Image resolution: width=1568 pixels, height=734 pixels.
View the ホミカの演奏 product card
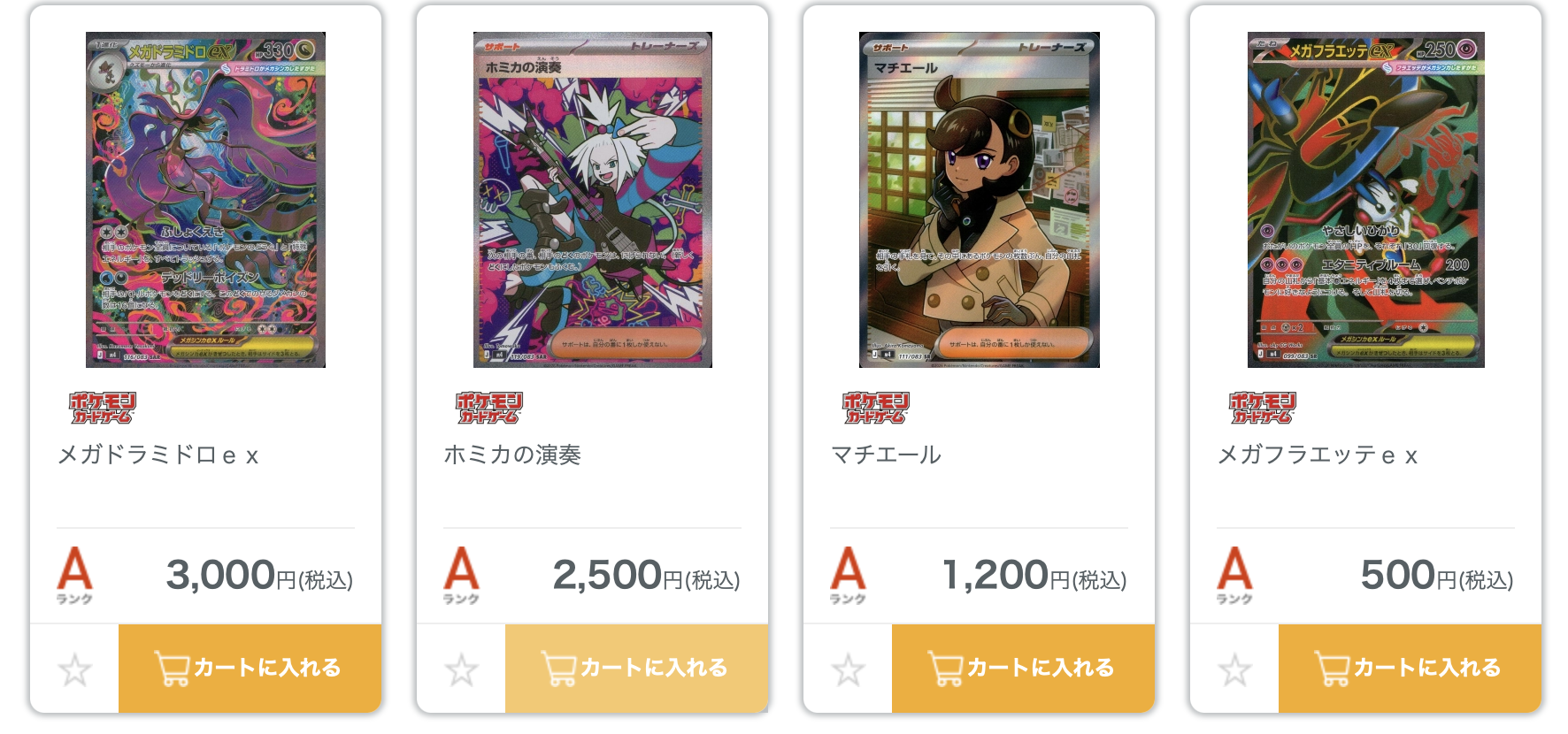pos(592,200)
